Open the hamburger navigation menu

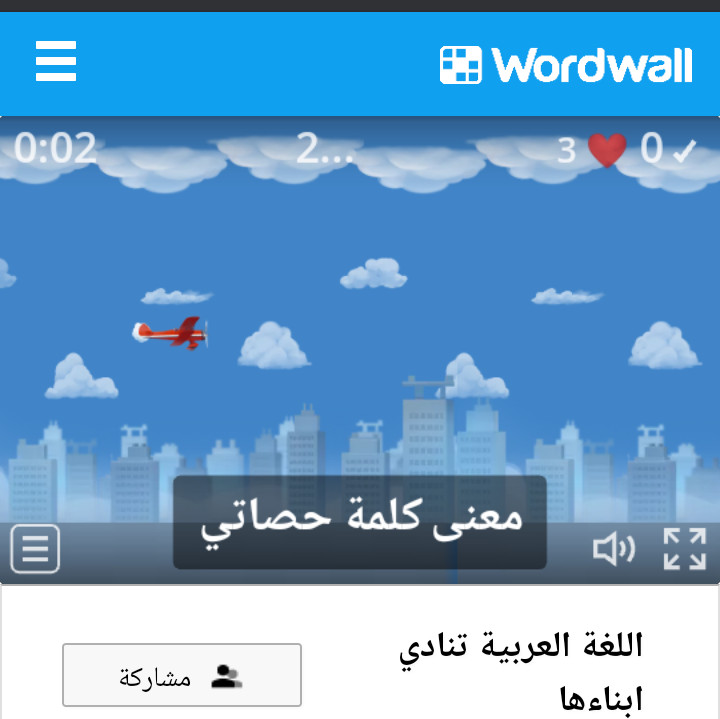click(56, 62)
